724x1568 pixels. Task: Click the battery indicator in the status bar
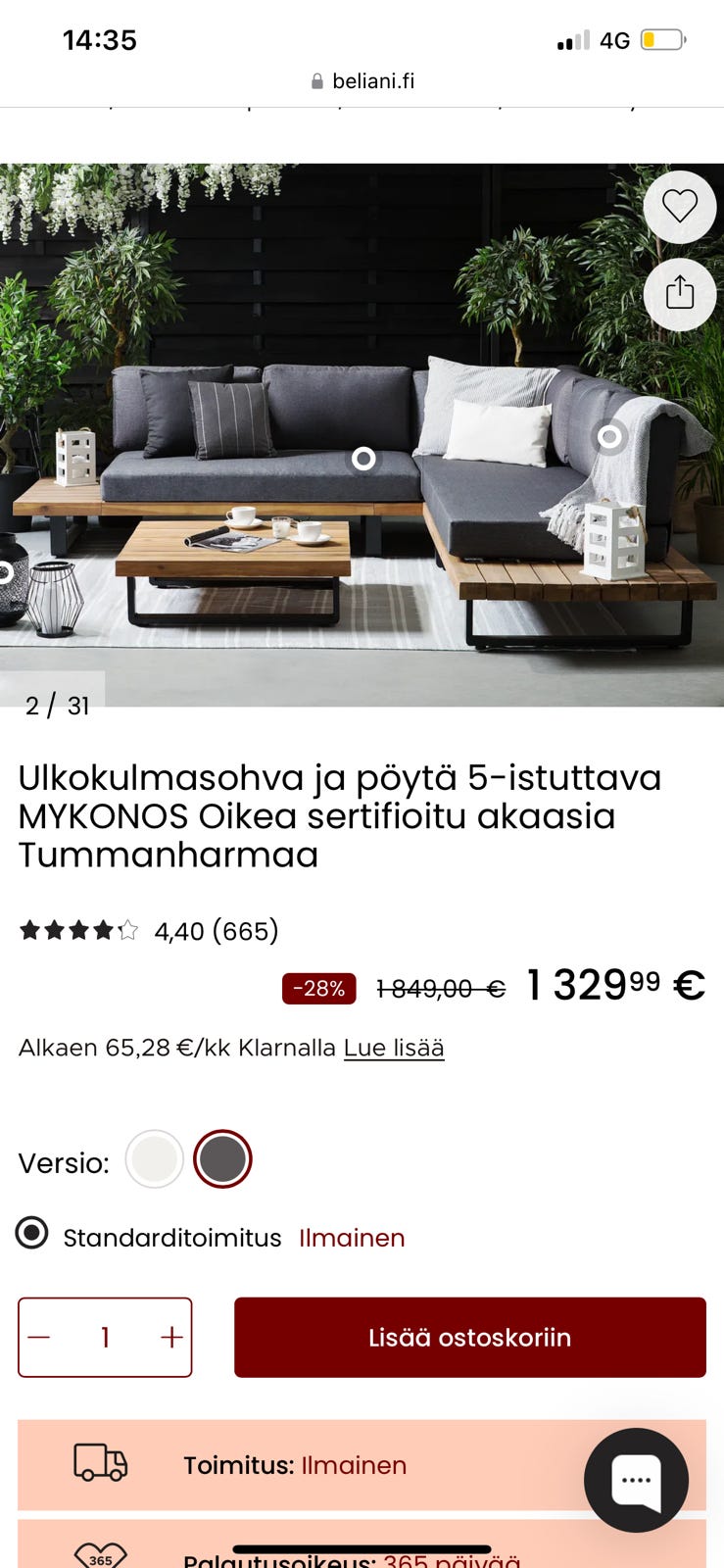click(662, 40)
